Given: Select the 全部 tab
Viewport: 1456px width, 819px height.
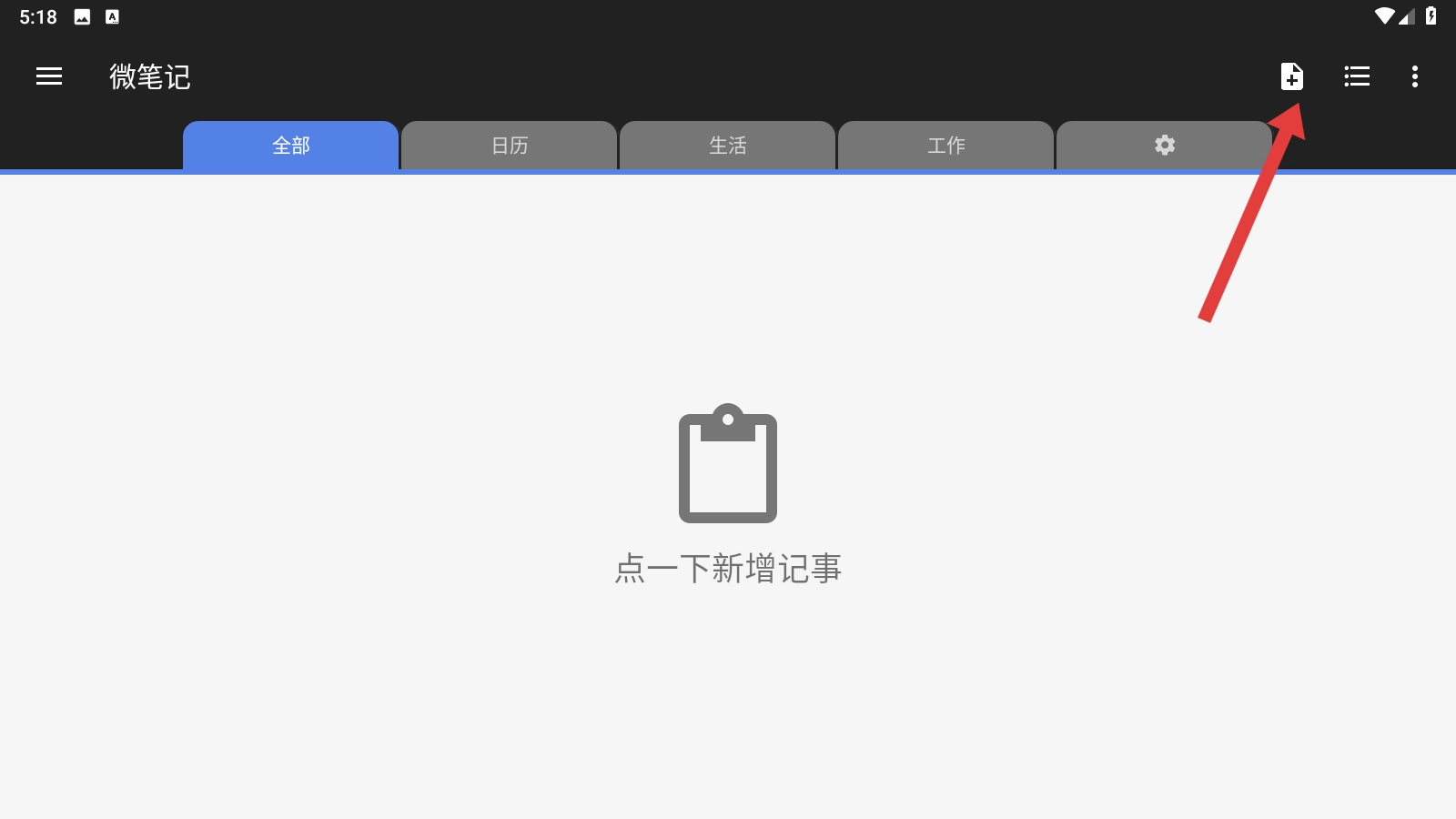Looking at the screenshot, I should 290,146.
